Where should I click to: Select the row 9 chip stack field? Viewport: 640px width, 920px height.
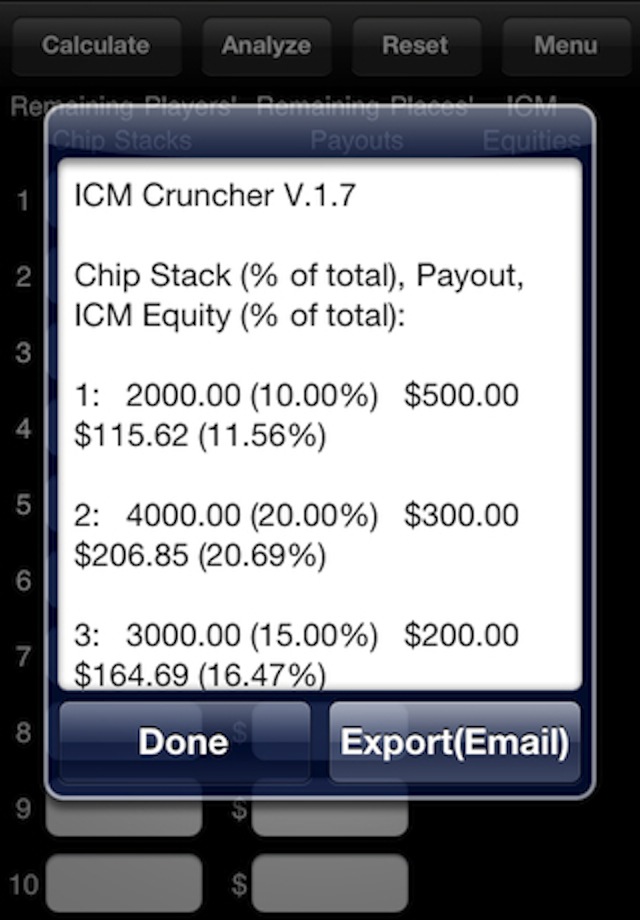point(123,809)
